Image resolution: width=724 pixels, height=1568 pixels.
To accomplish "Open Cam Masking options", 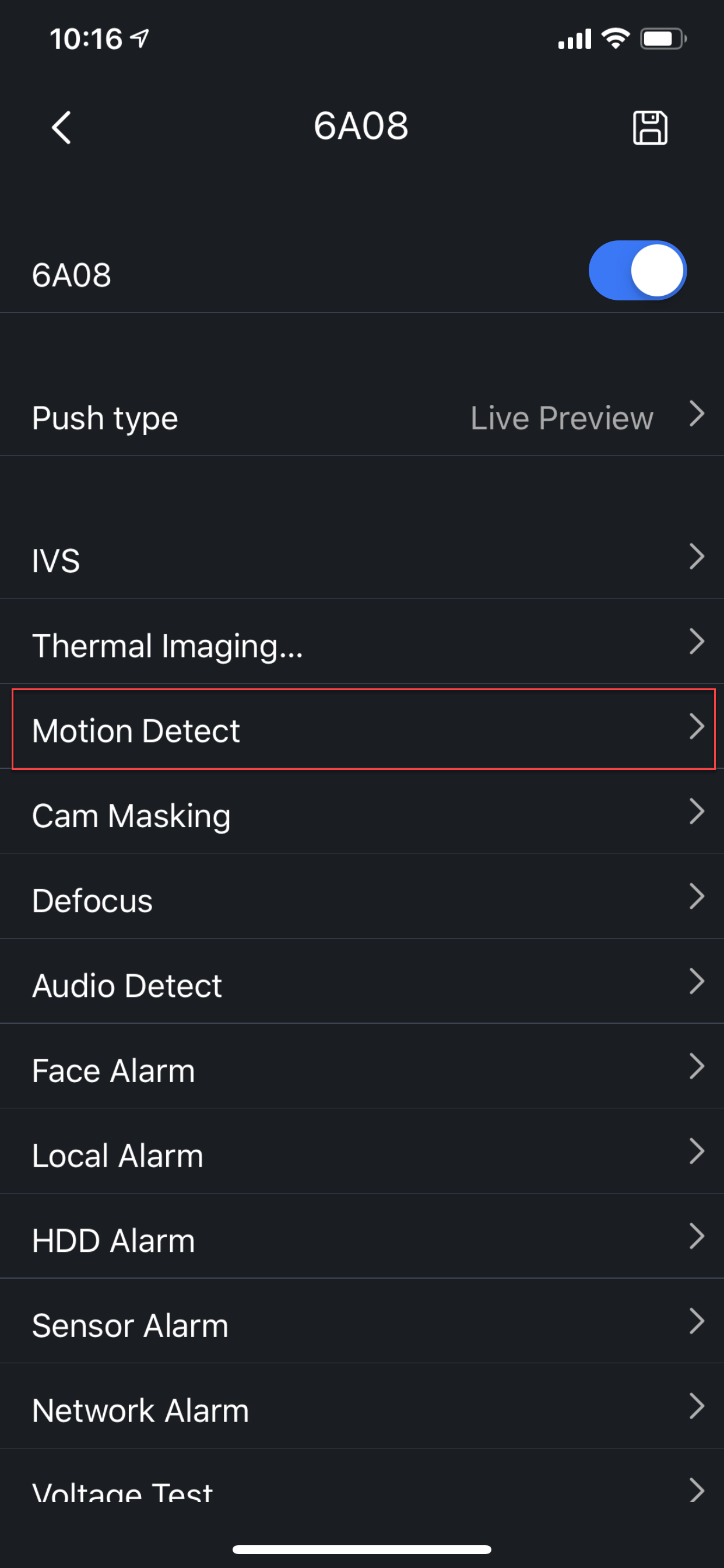I will click(x=362, y=815).
